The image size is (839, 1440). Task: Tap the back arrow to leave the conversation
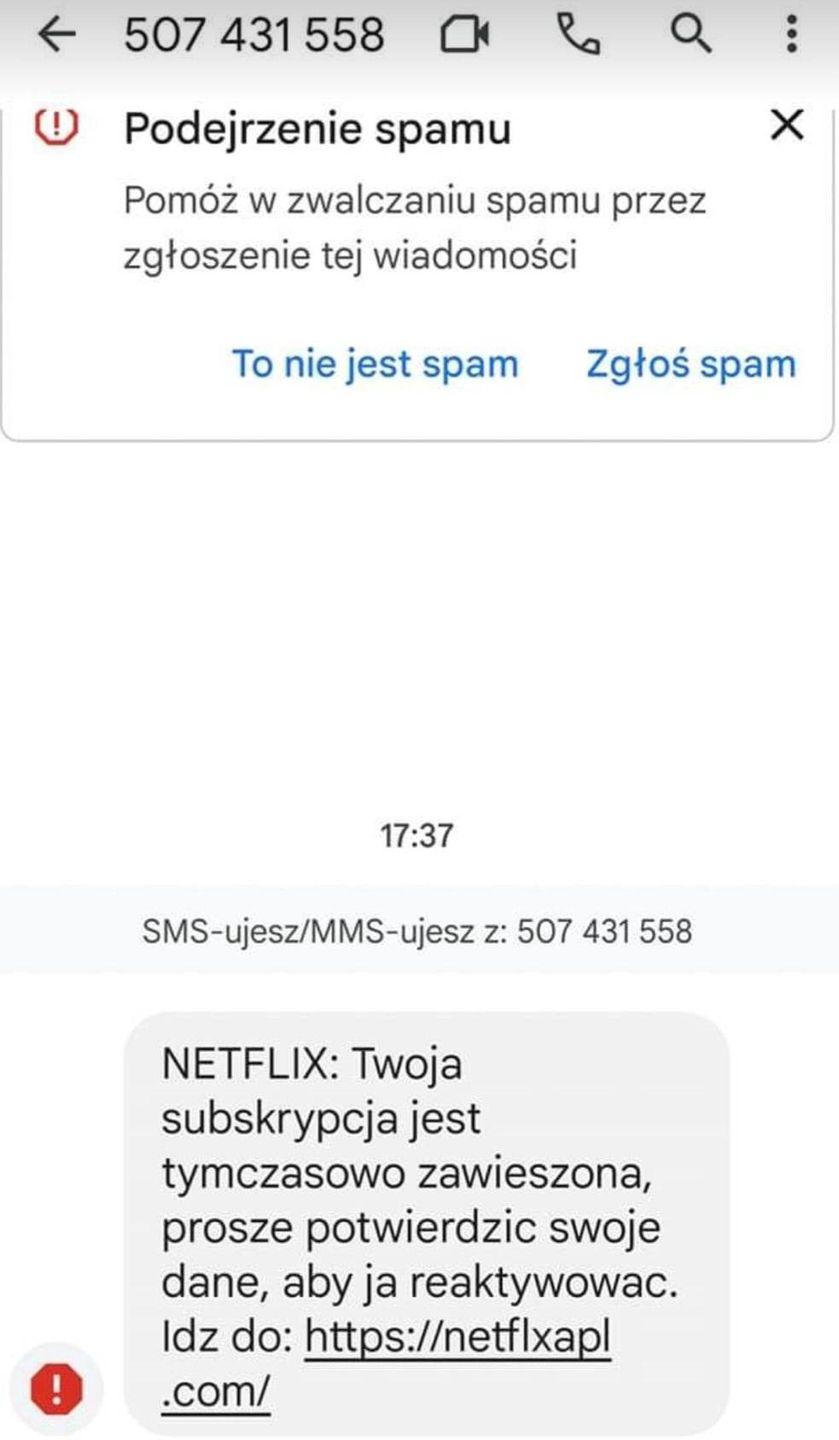click(x=55, y=35)
